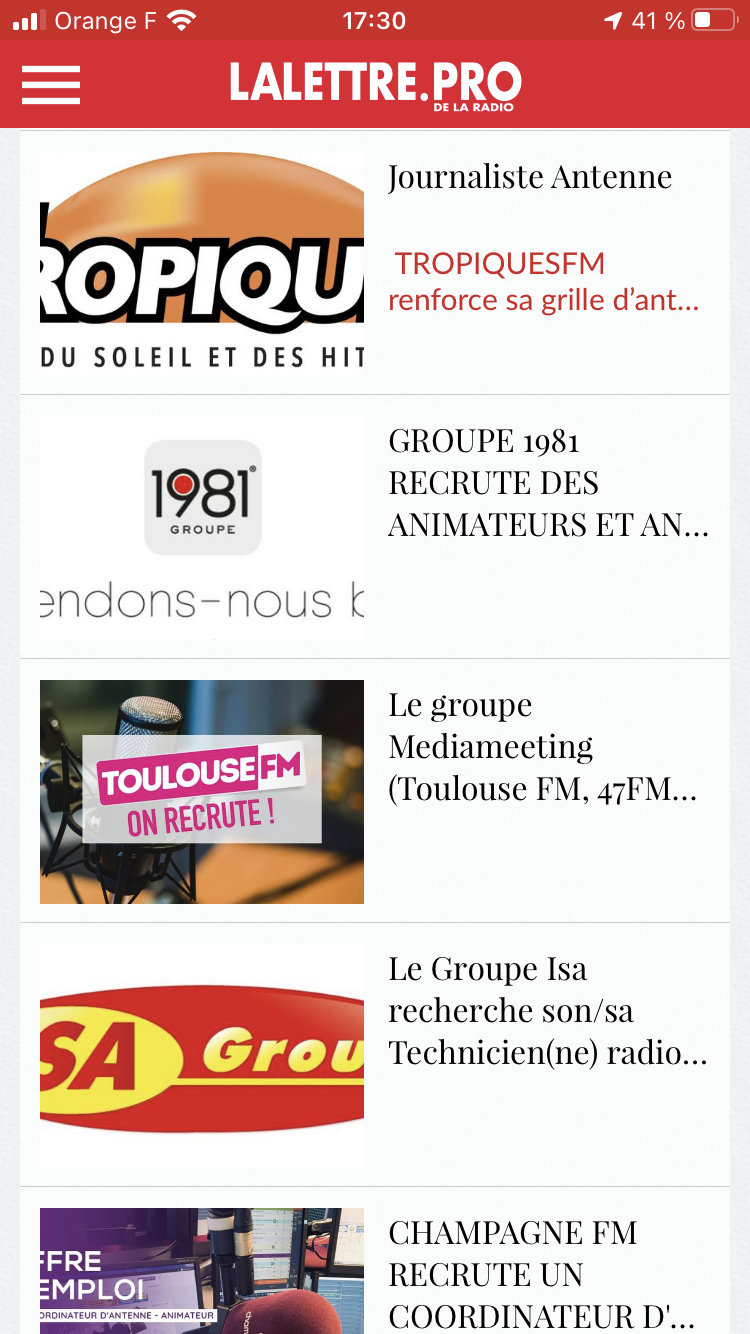The height and width of the screenshot is (1334, 750).
Task: Tap the Toulouse FM microphone thumbnail
Action: (x=201, y=791)
